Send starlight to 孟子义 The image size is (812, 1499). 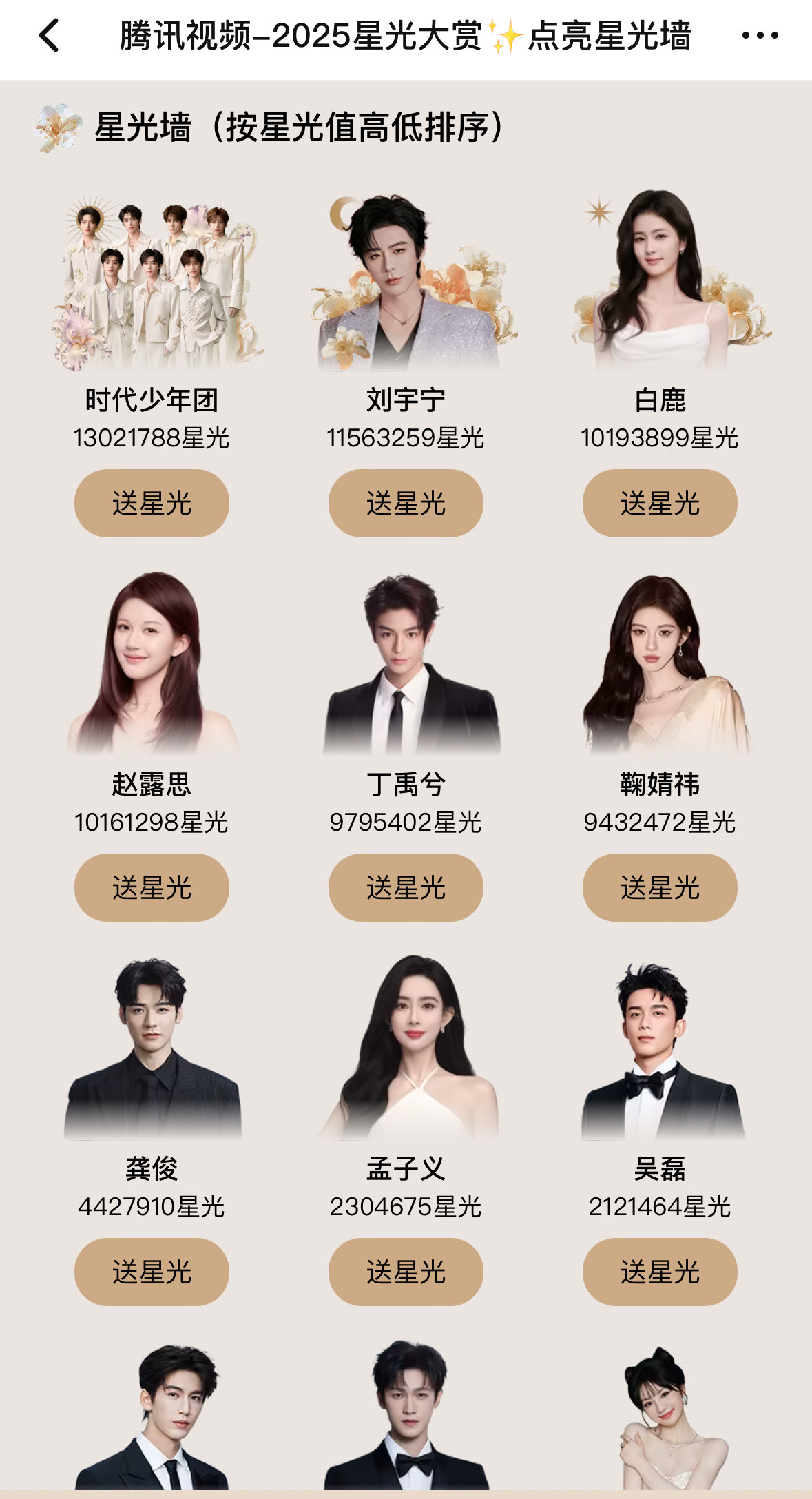406,1272
